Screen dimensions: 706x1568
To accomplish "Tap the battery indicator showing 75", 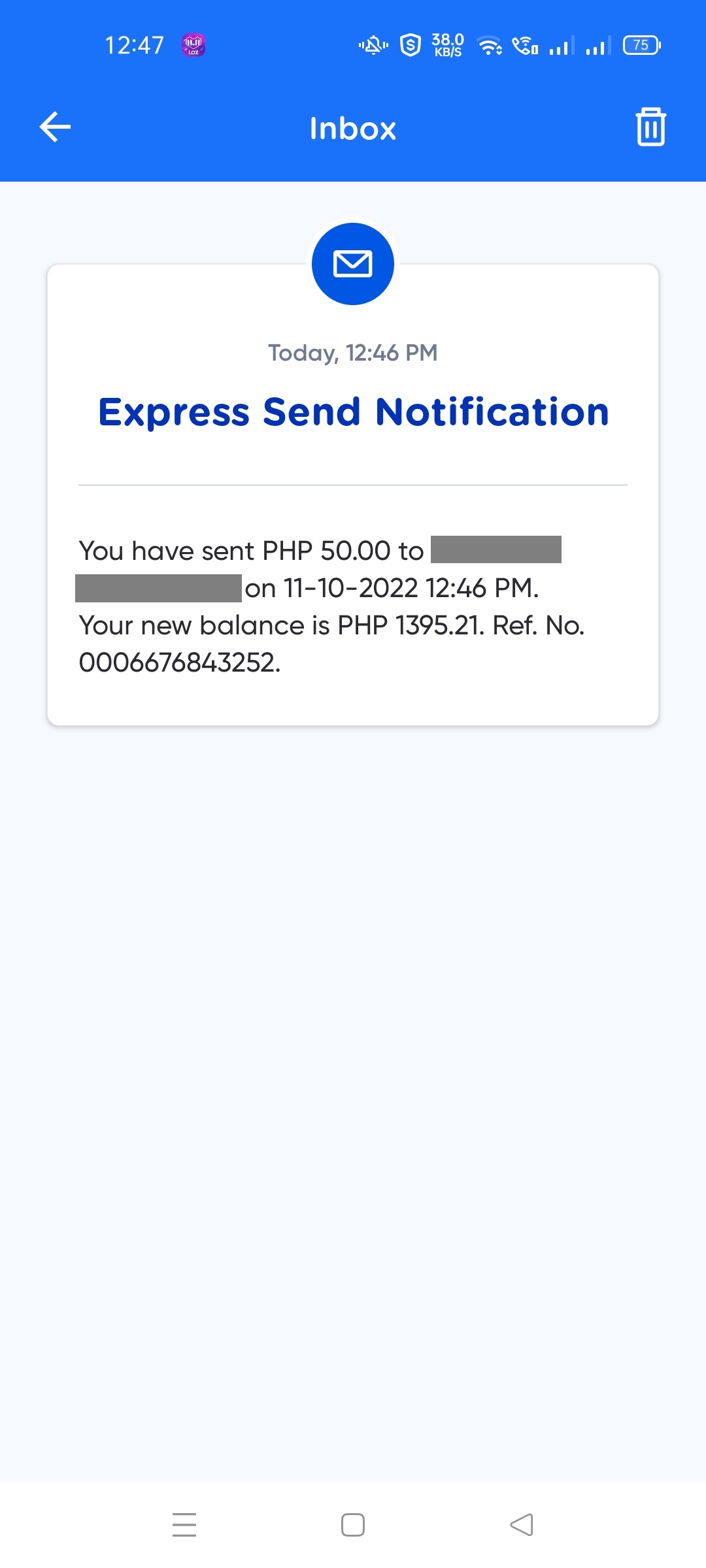I will pyautogui.click(x=641, y=44).
